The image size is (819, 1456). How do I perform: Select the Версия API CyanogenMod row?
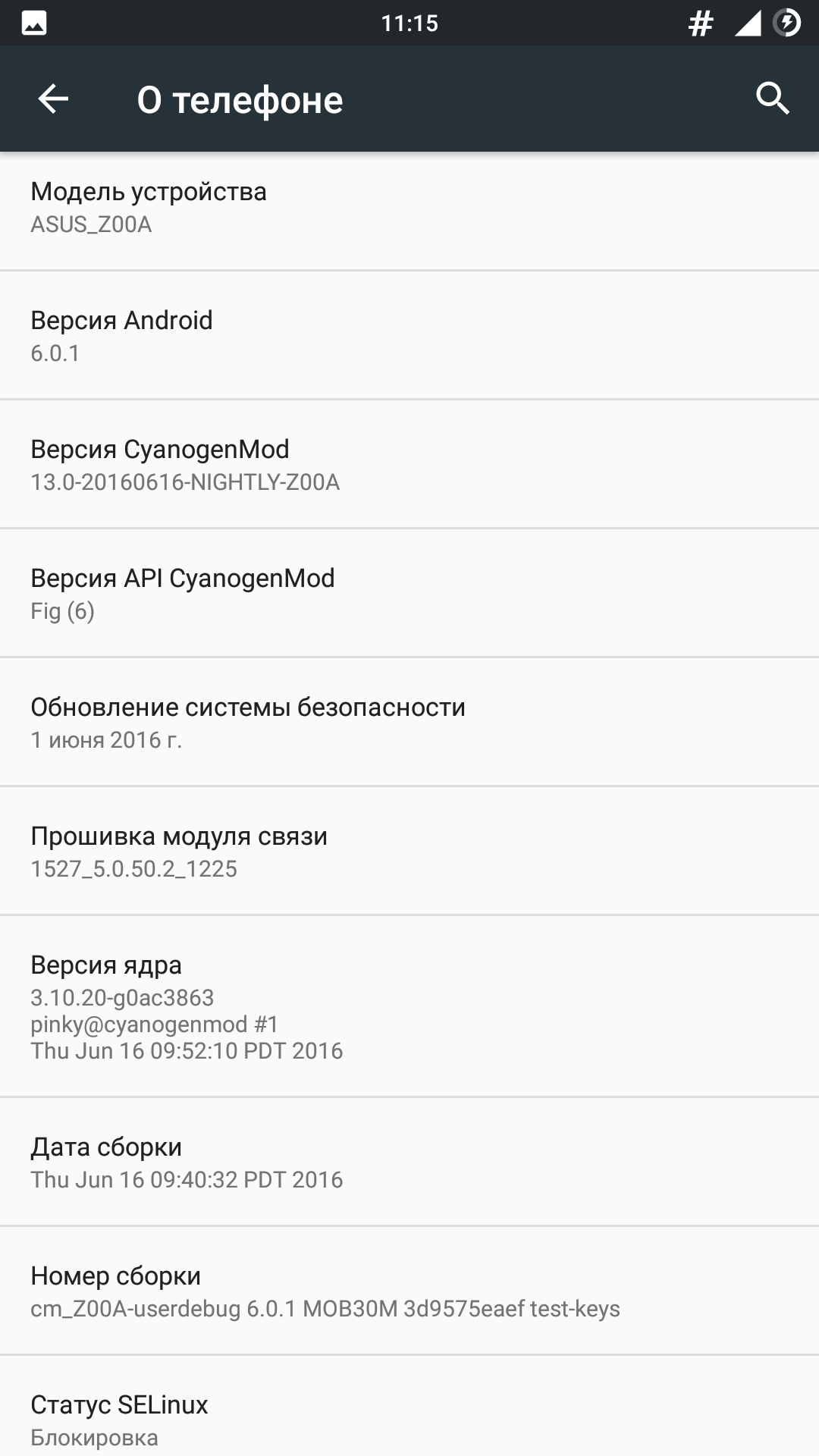click(409, 593)
